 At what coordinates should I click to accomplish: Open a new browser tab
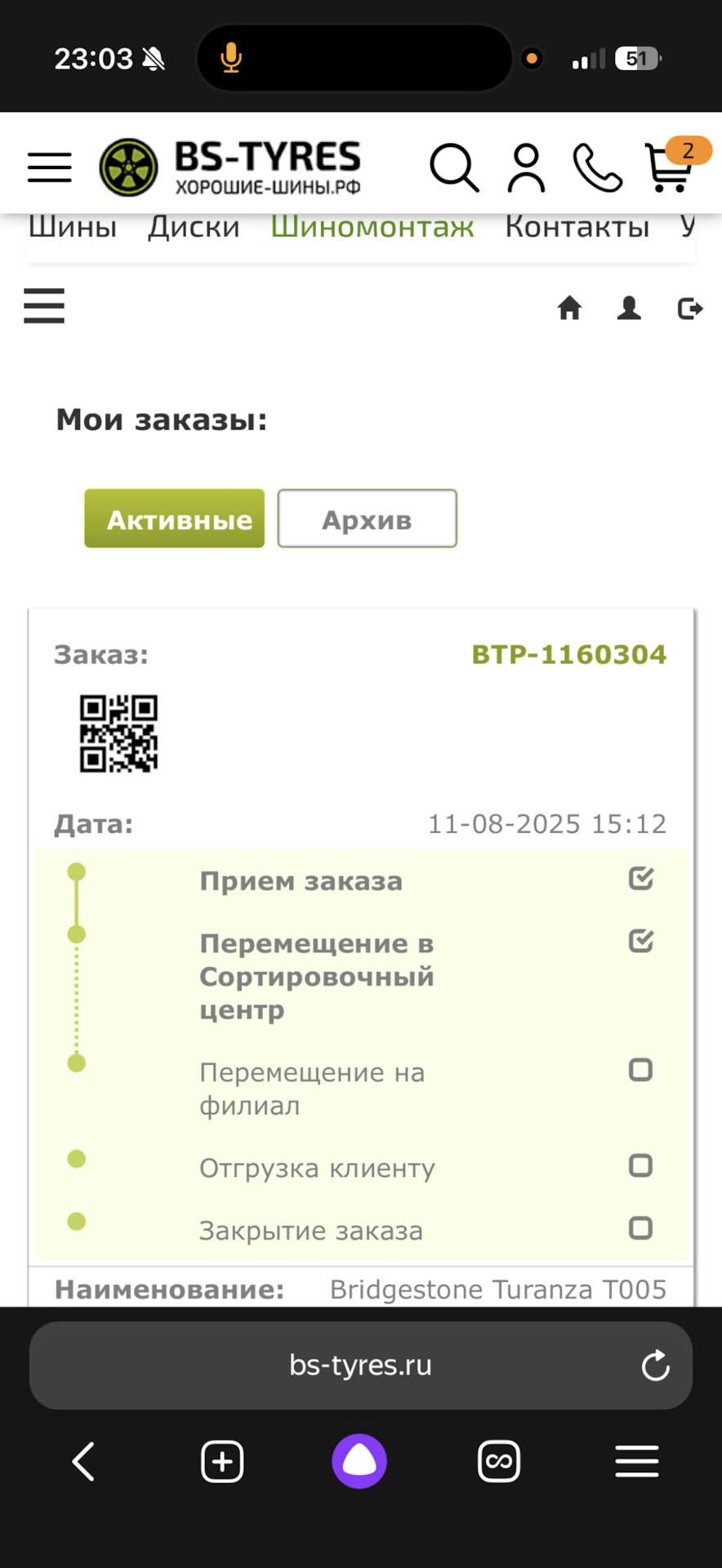coord(222,1462)
